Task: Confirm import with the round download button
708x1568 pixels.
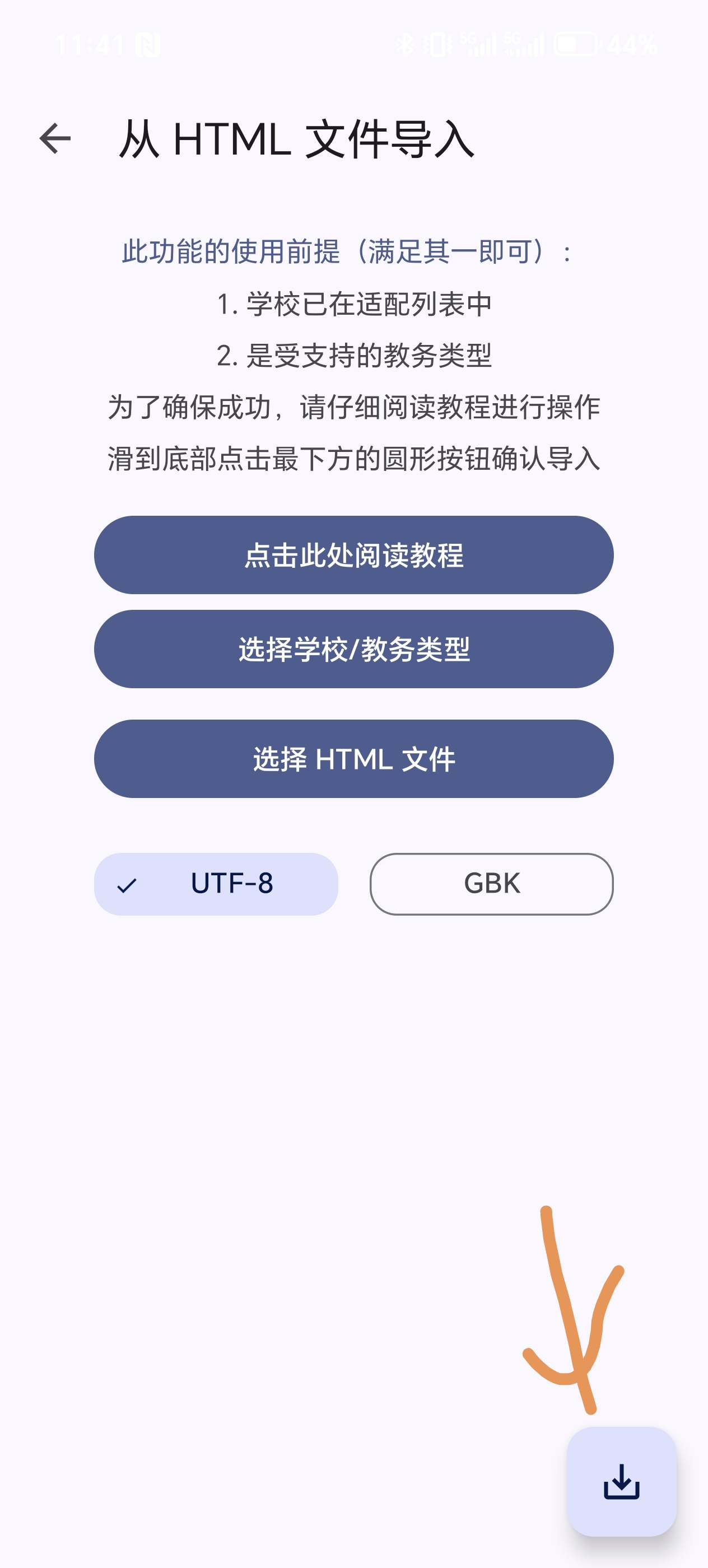Action: tap(621, 1482)
